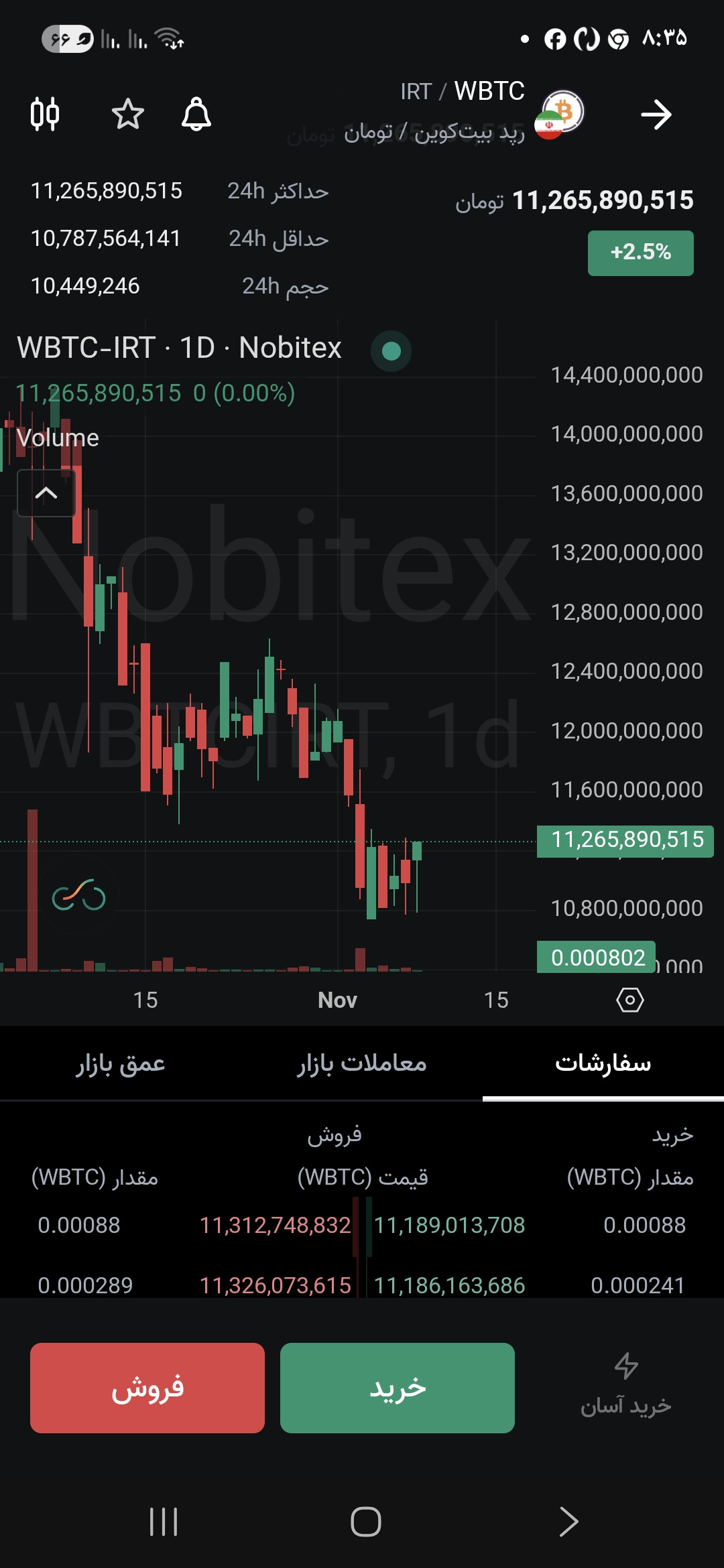724x1568 pixels.
Task: Open the chart scale settings hexagon icon
Action: 629,1000
